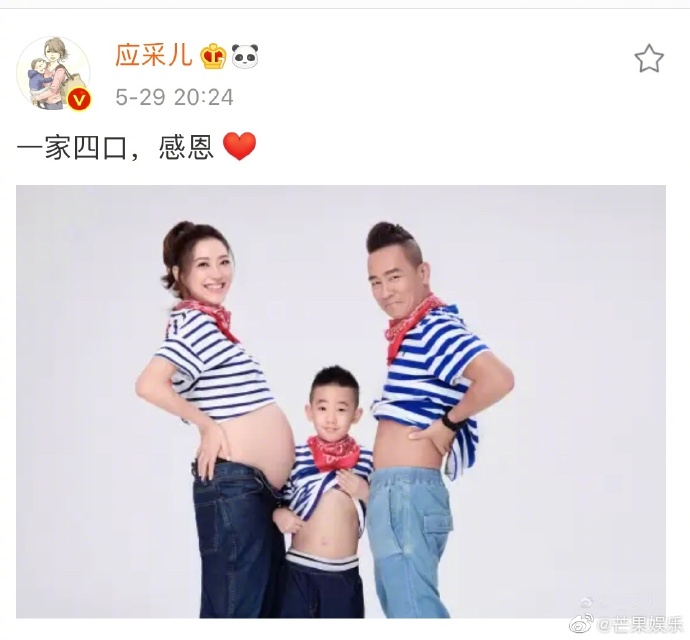Favorite this post with the star icon

pos(649,59)
